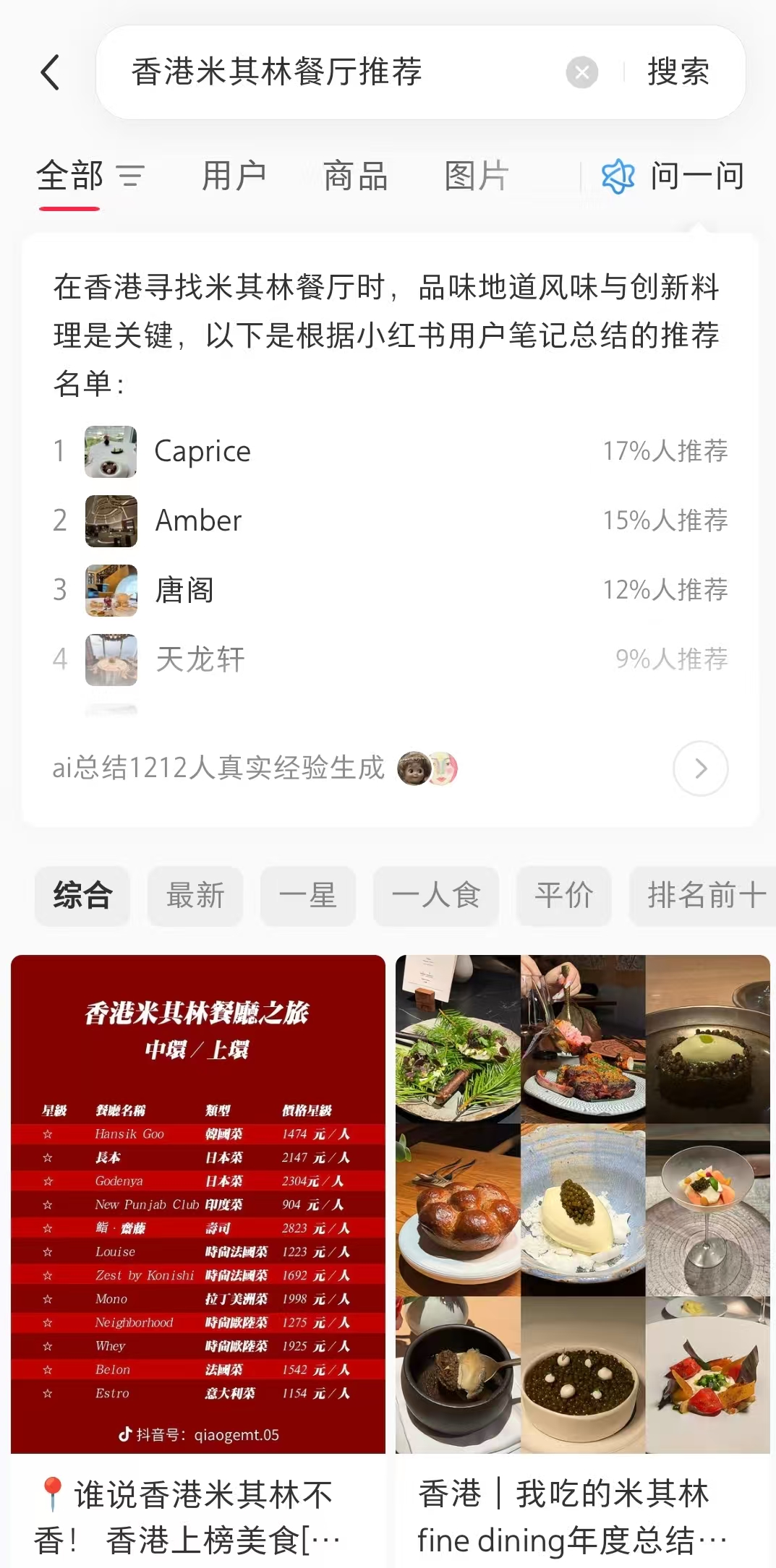Switch to the 商品 tab

point(356,175)
